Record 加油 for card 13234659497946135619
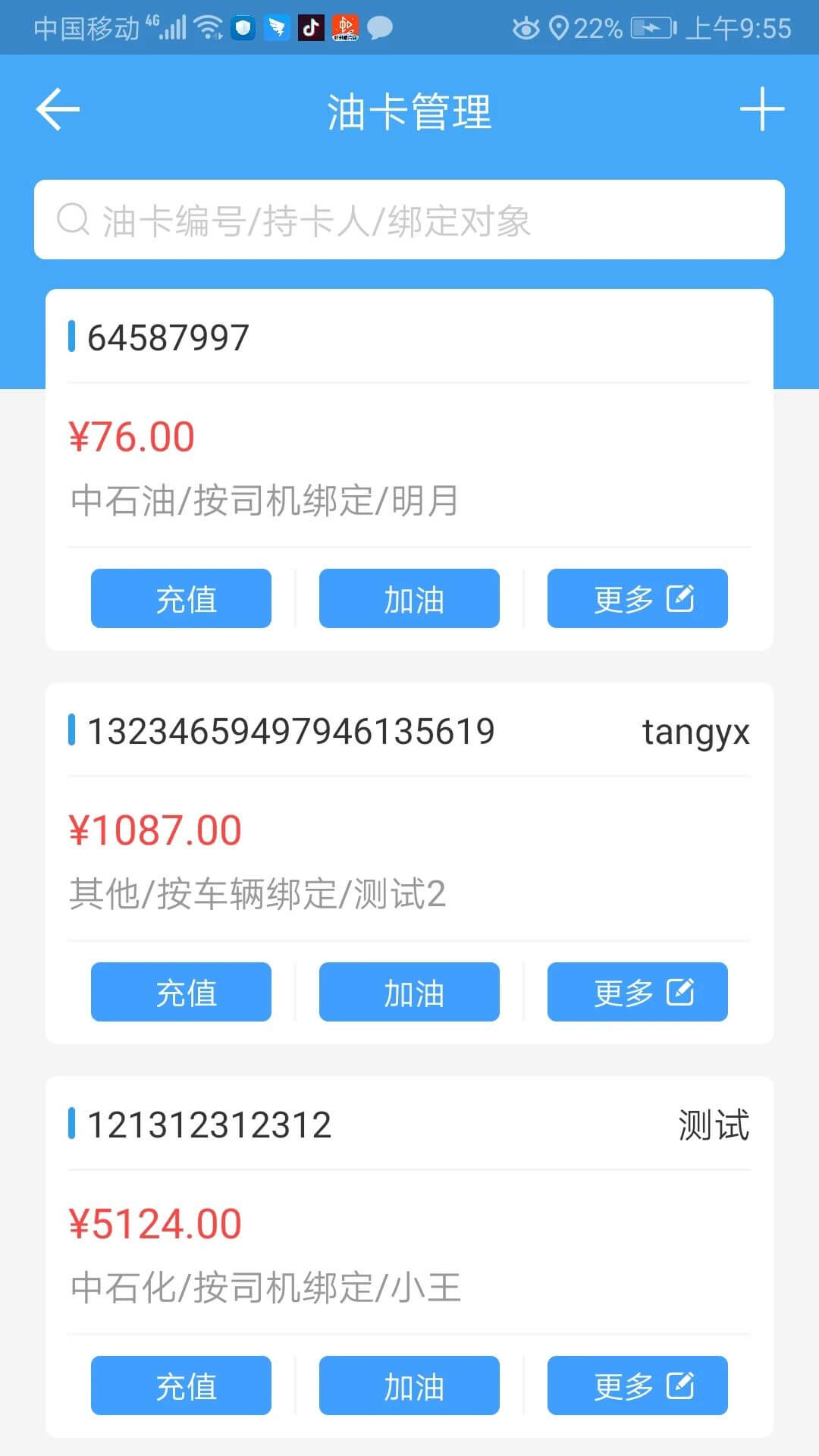The width and height of the screenshot is (819, 1456). 409,992
